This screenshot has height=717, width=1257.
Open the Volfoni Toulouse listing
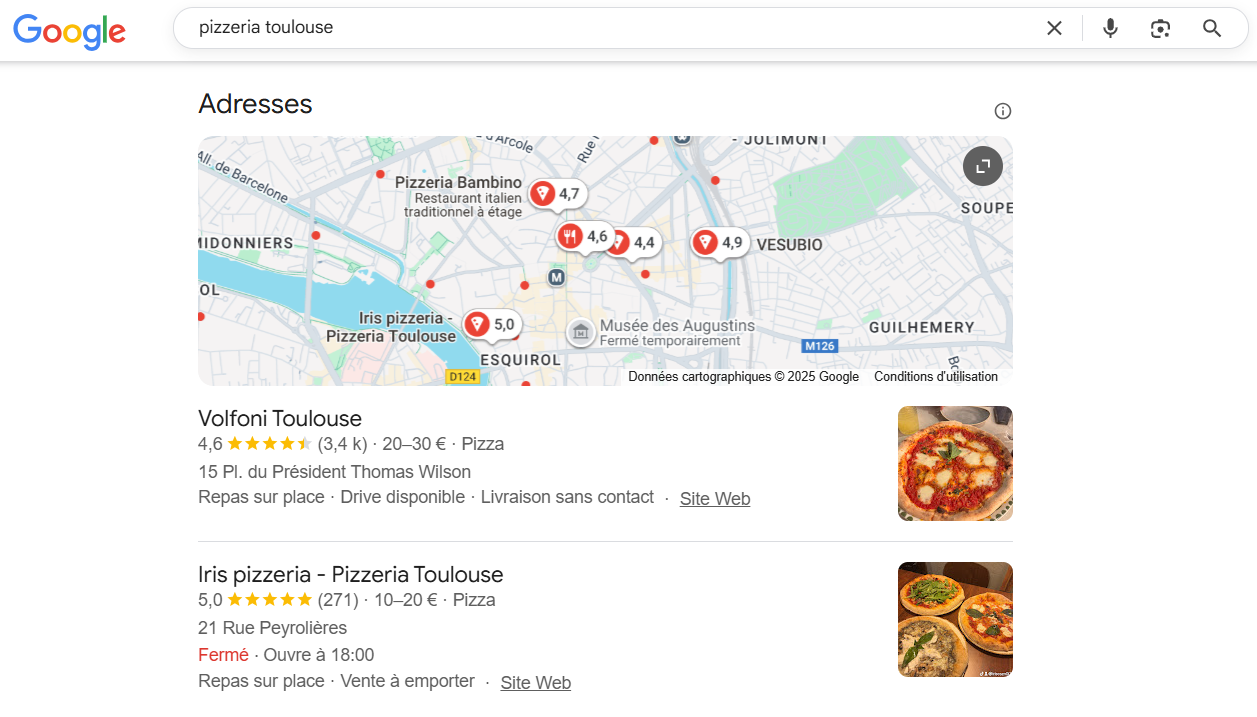pyautogui.click(x=280, y=418)
